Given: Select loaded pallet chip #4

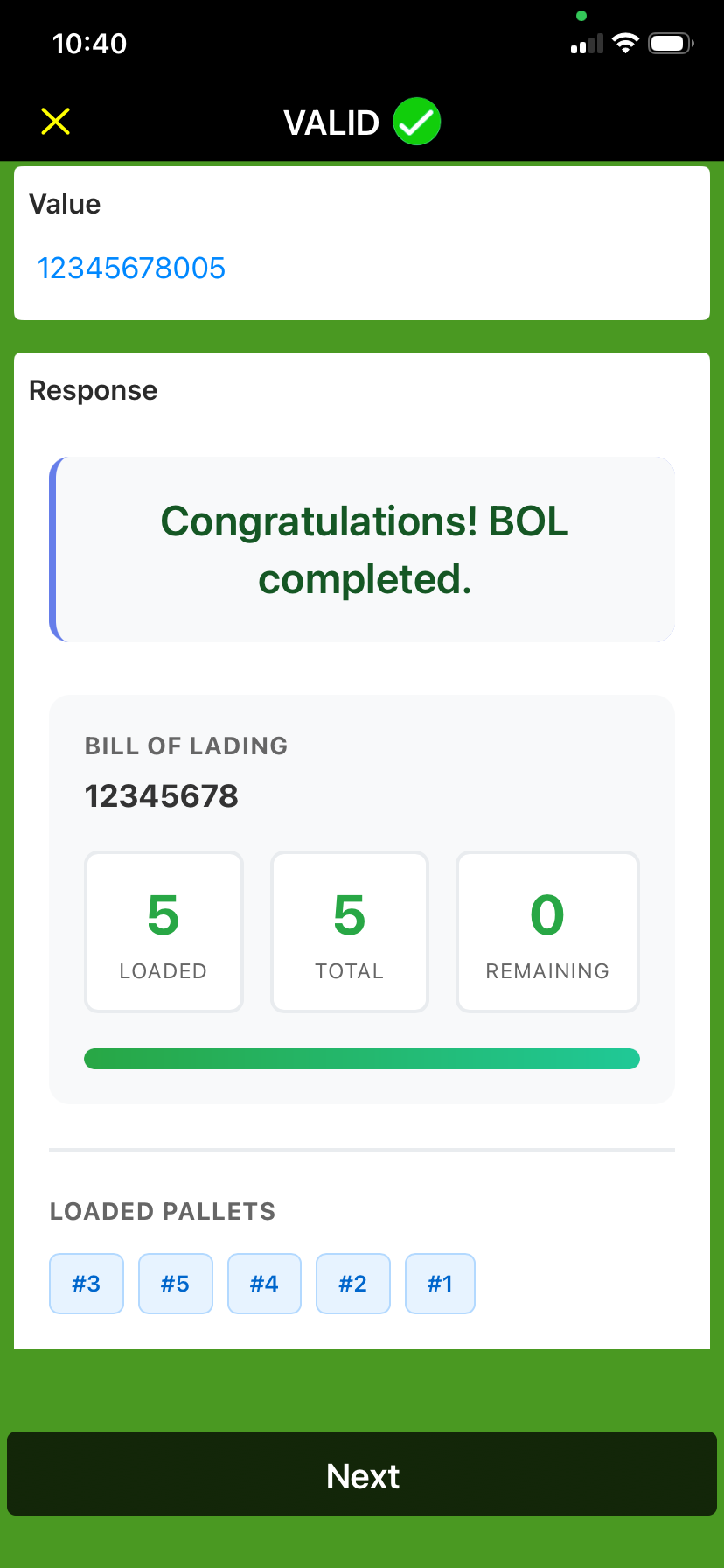Looking at the screenshot, I should (x=264, y=1284).
